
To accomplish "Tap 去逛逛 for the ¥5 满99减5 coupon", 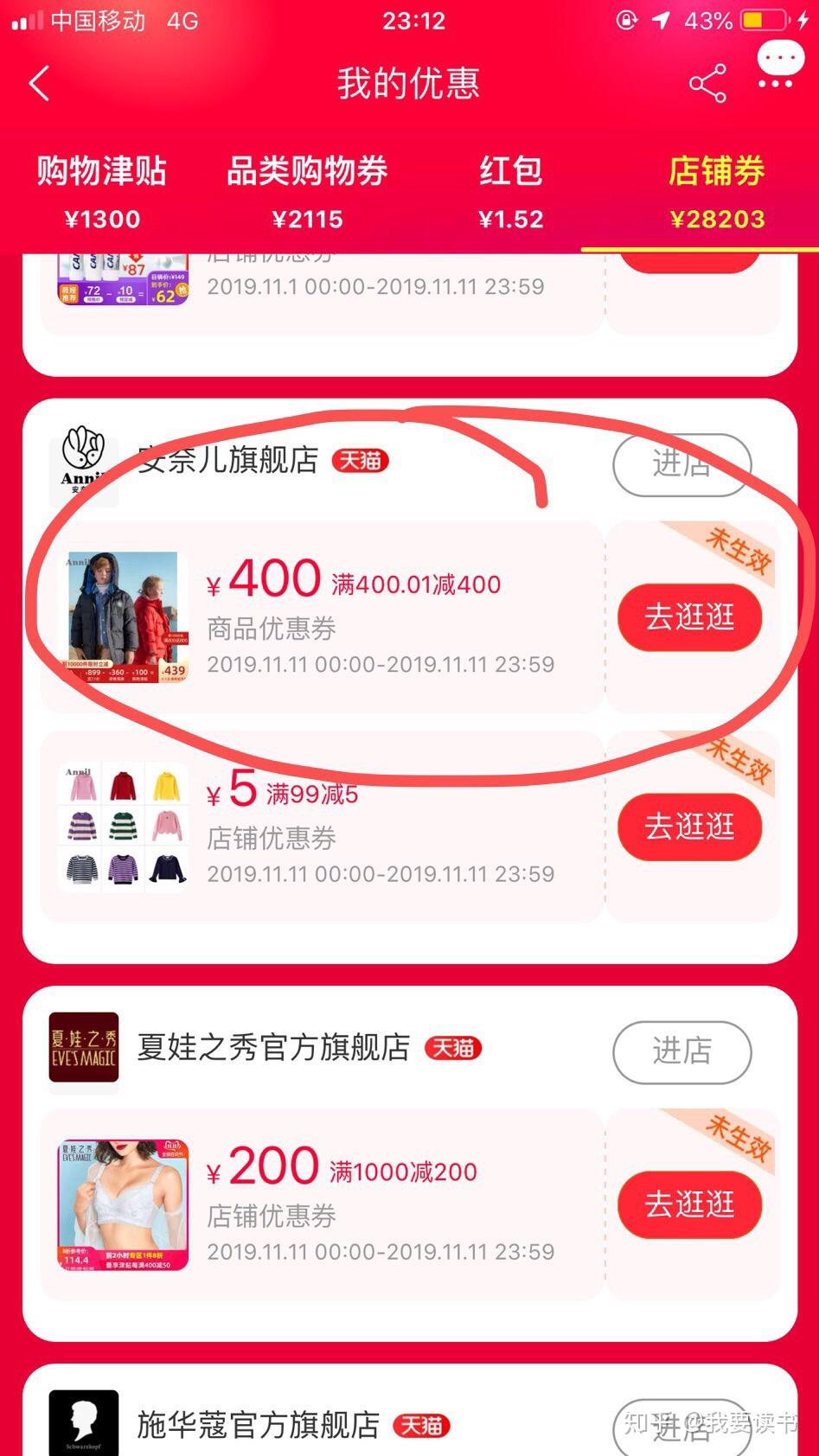I will click(x=689, y=827).
